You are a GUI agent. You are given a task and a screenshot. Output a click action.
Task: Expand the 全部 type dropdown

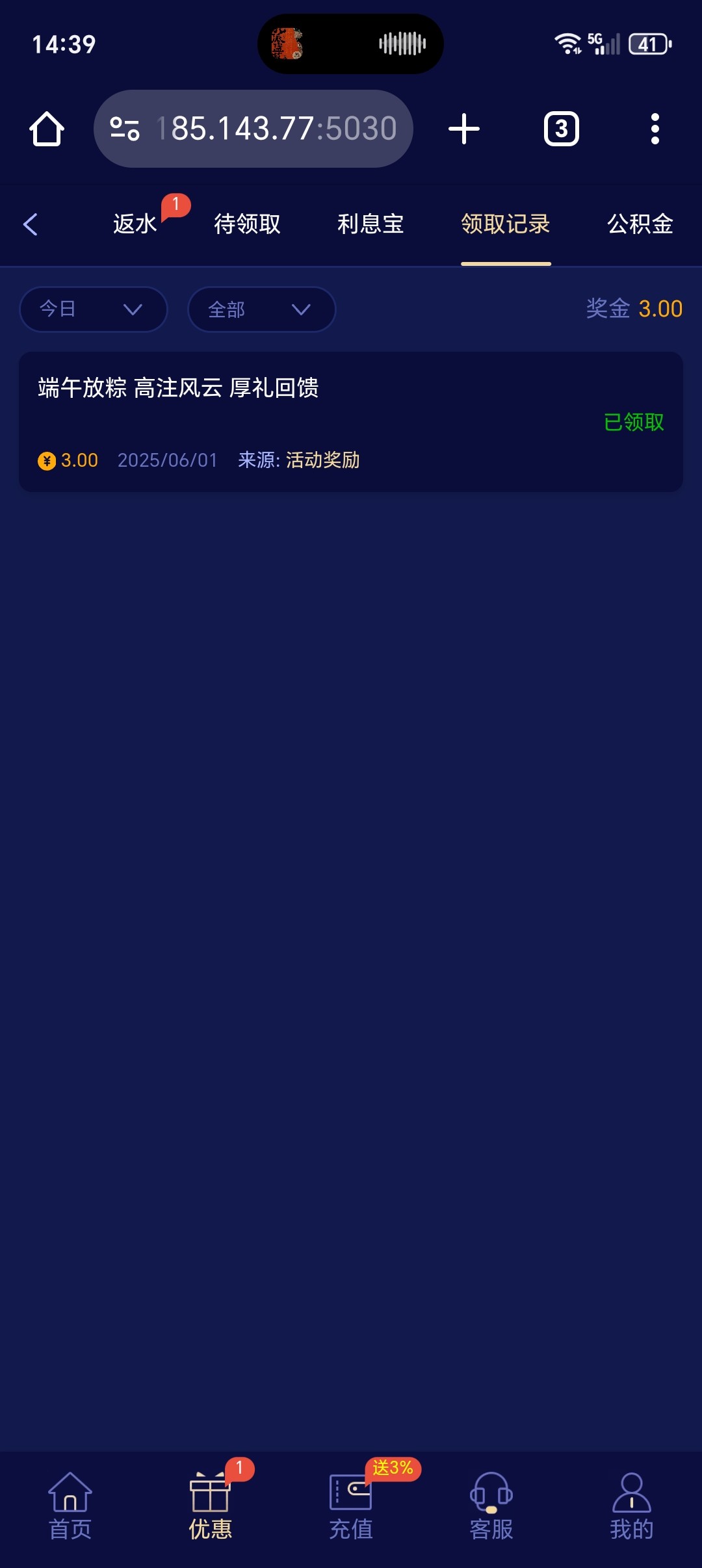(261, 309)
